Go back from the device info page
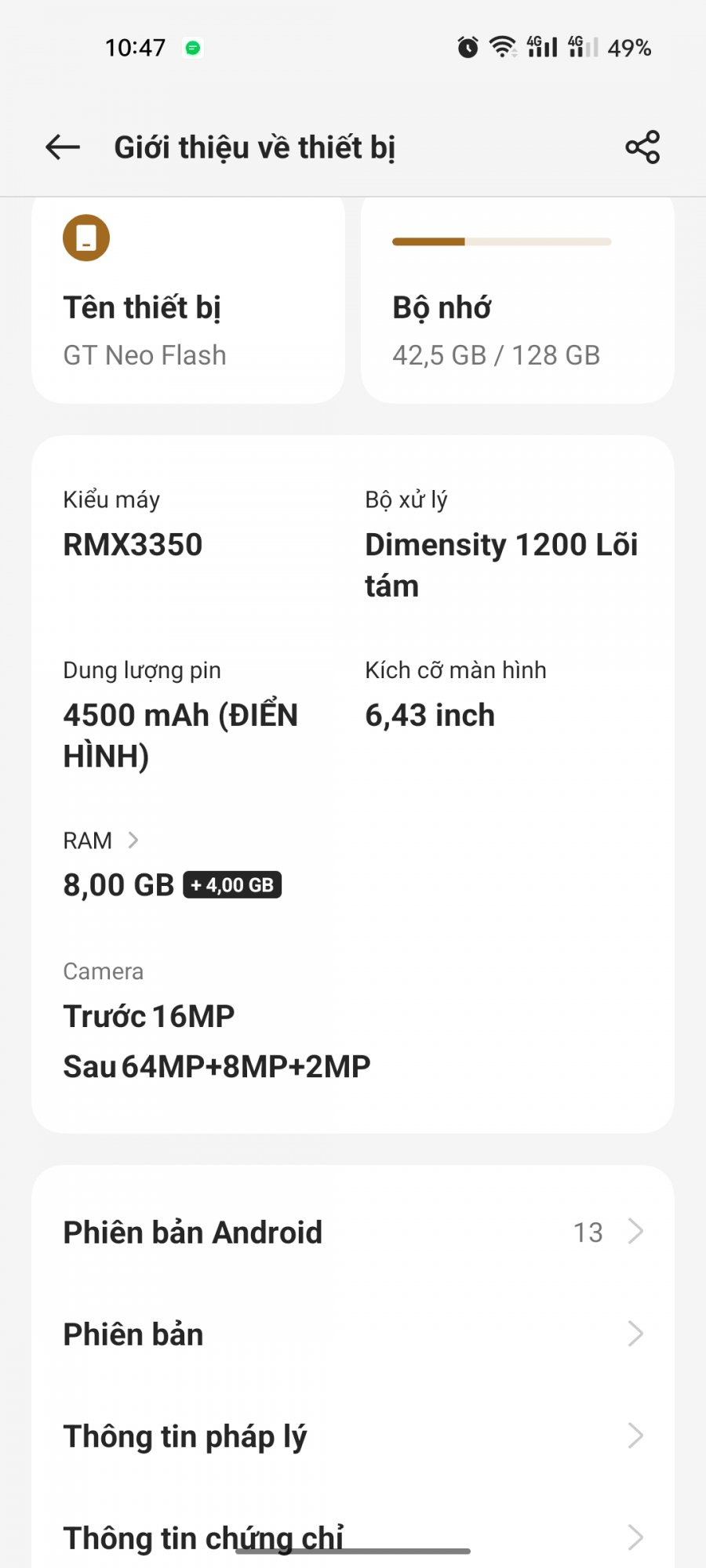Screen dimensions: 706x1568 pos(63,147)
